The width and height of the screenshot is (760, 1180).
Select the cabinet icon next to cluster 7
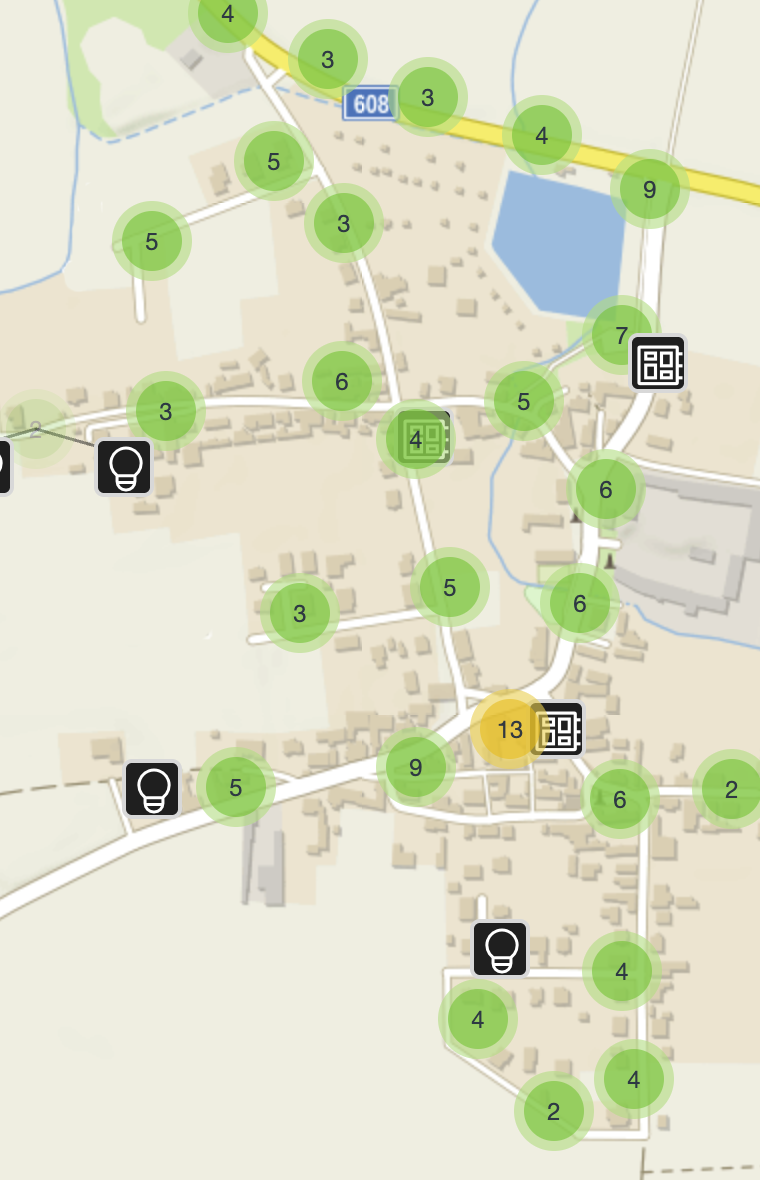(x=658, y=363)
